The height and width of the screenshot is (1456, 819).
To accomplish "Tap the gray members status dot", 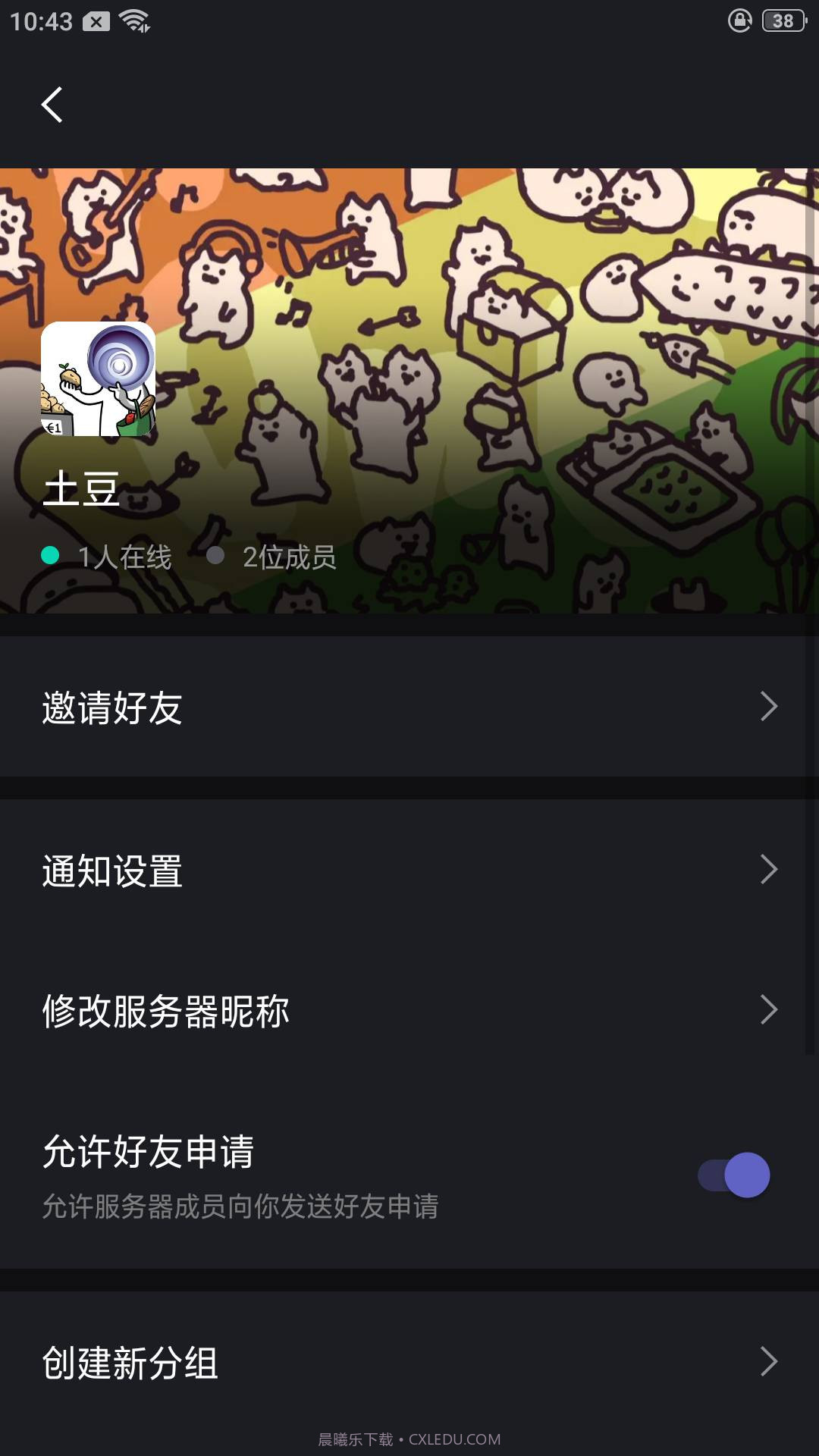I will (x=218, y=556).
